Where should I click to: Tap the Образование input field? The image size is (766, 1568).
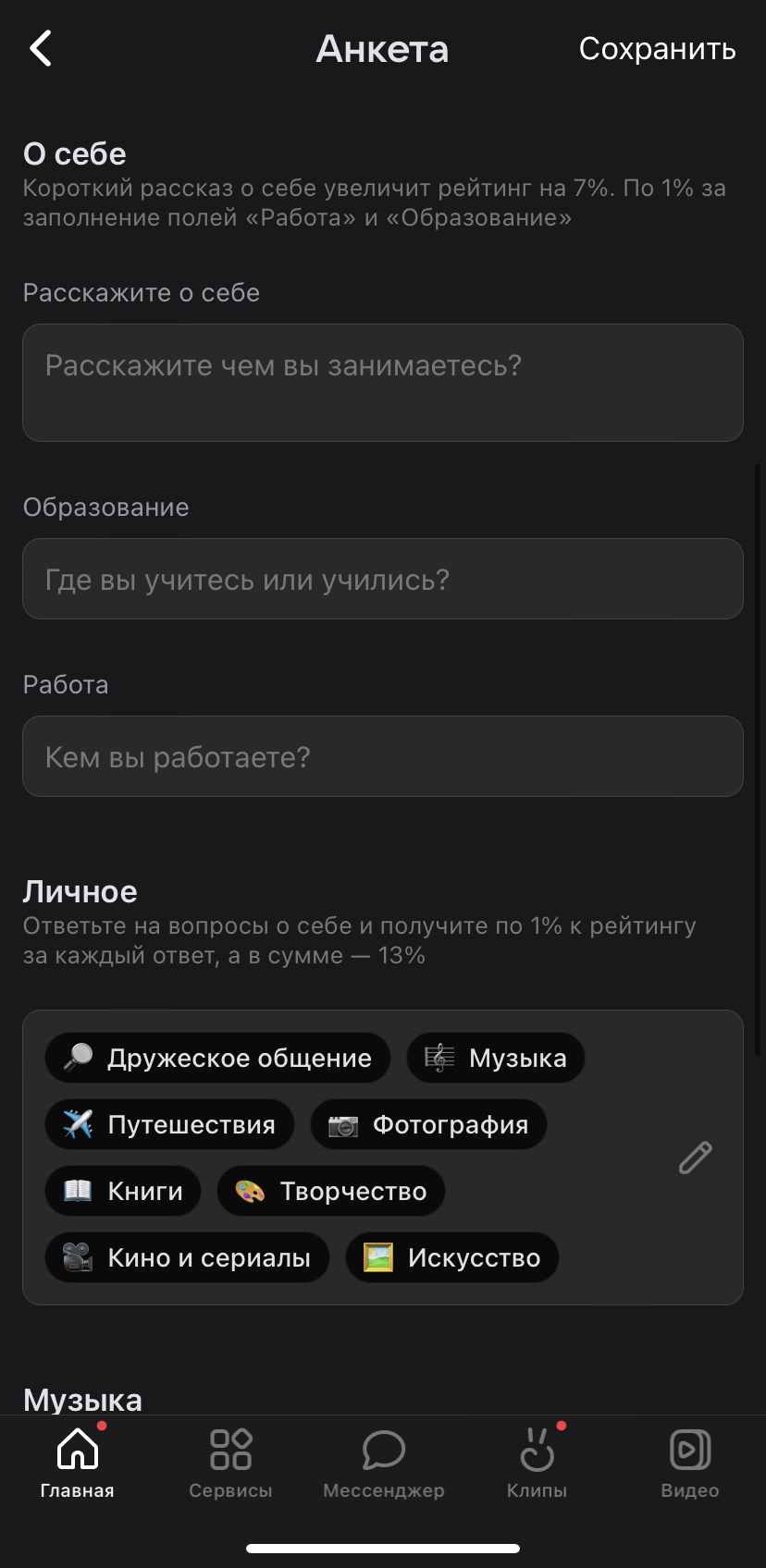coord(383,580)
